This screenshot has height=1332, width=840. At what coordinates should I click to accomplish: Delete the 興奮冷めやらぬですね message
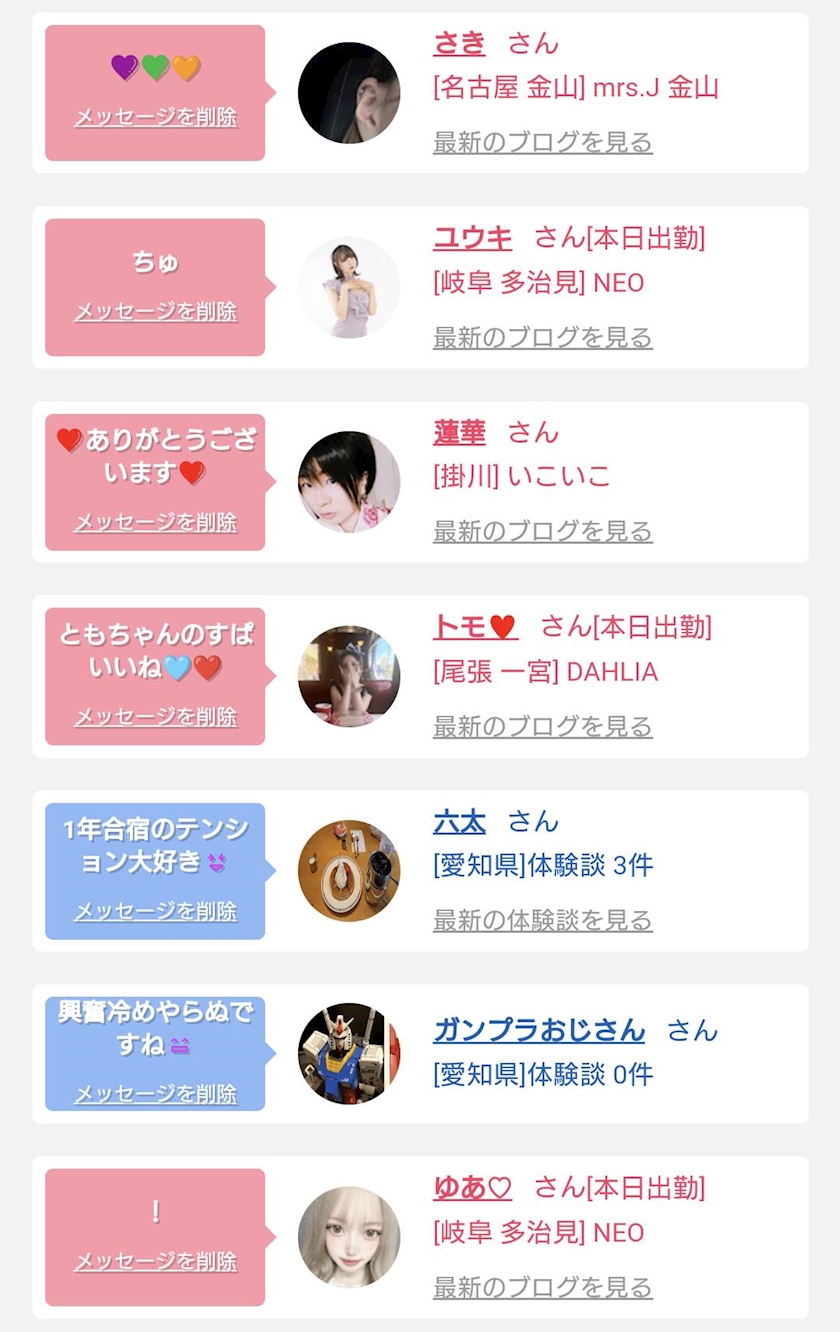coord(156,1094)
